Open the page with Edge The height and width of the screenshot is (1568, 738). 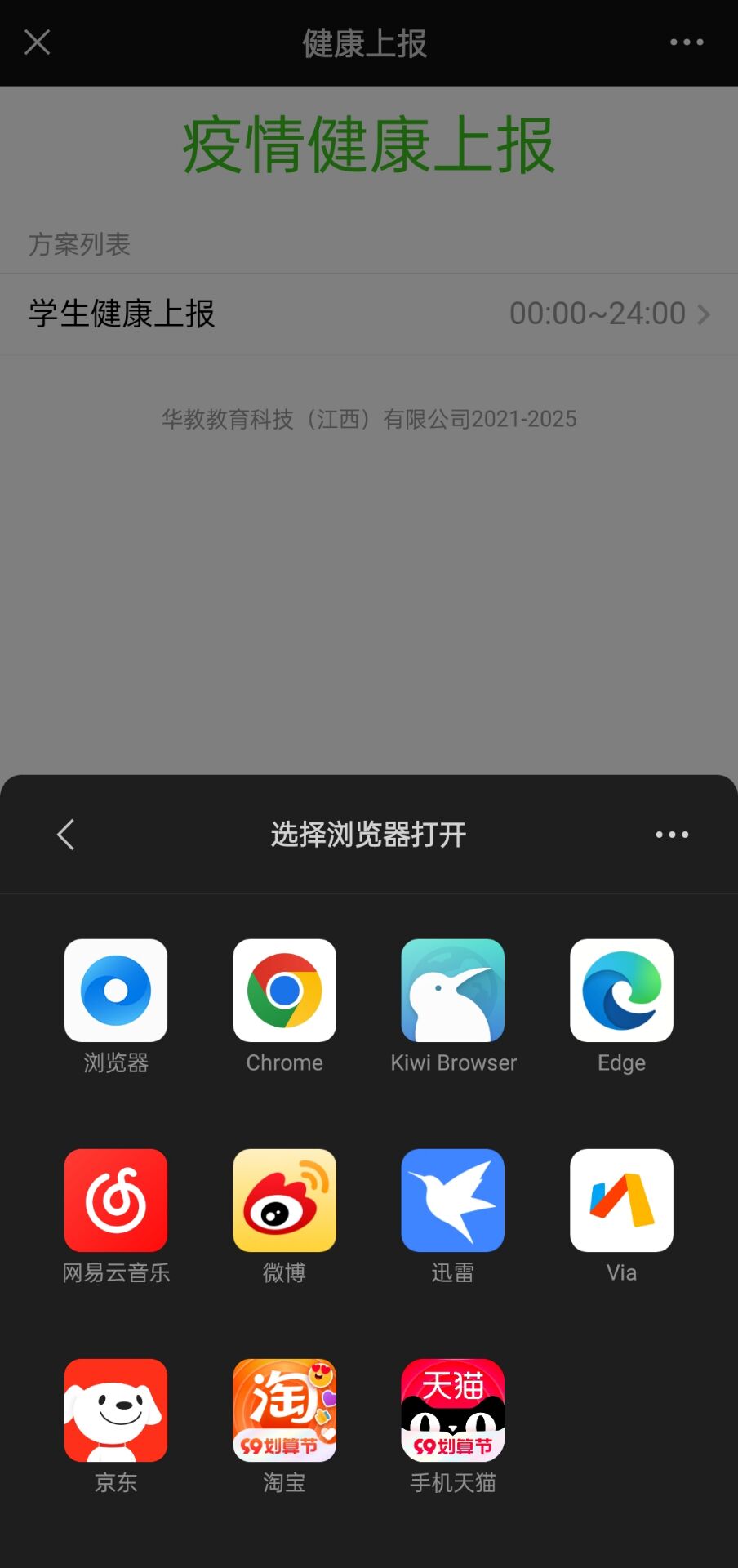click(621, 991)
